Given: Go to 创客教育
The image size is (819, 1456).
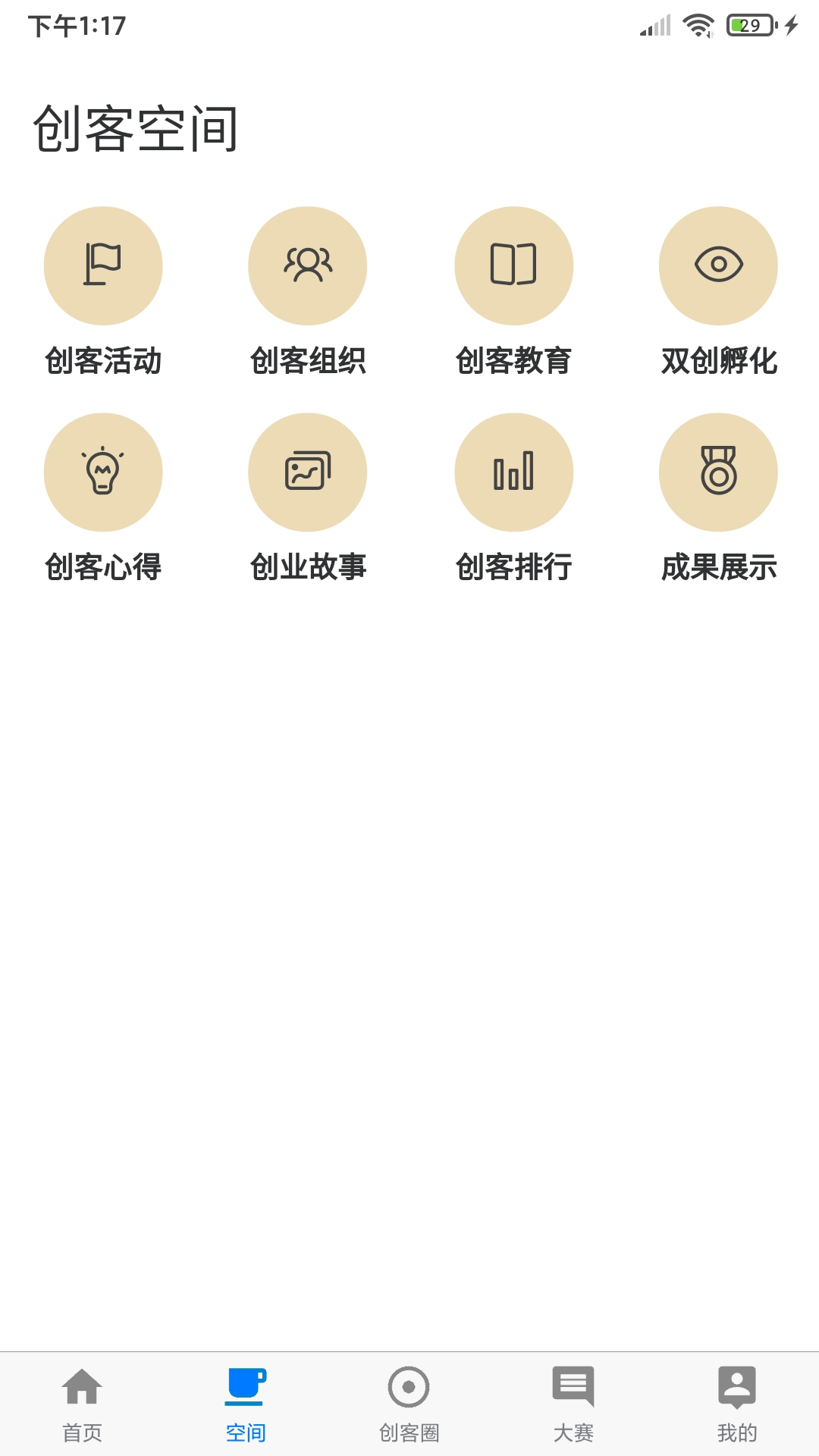Looking at the screenshot, I should pos(513,266).
